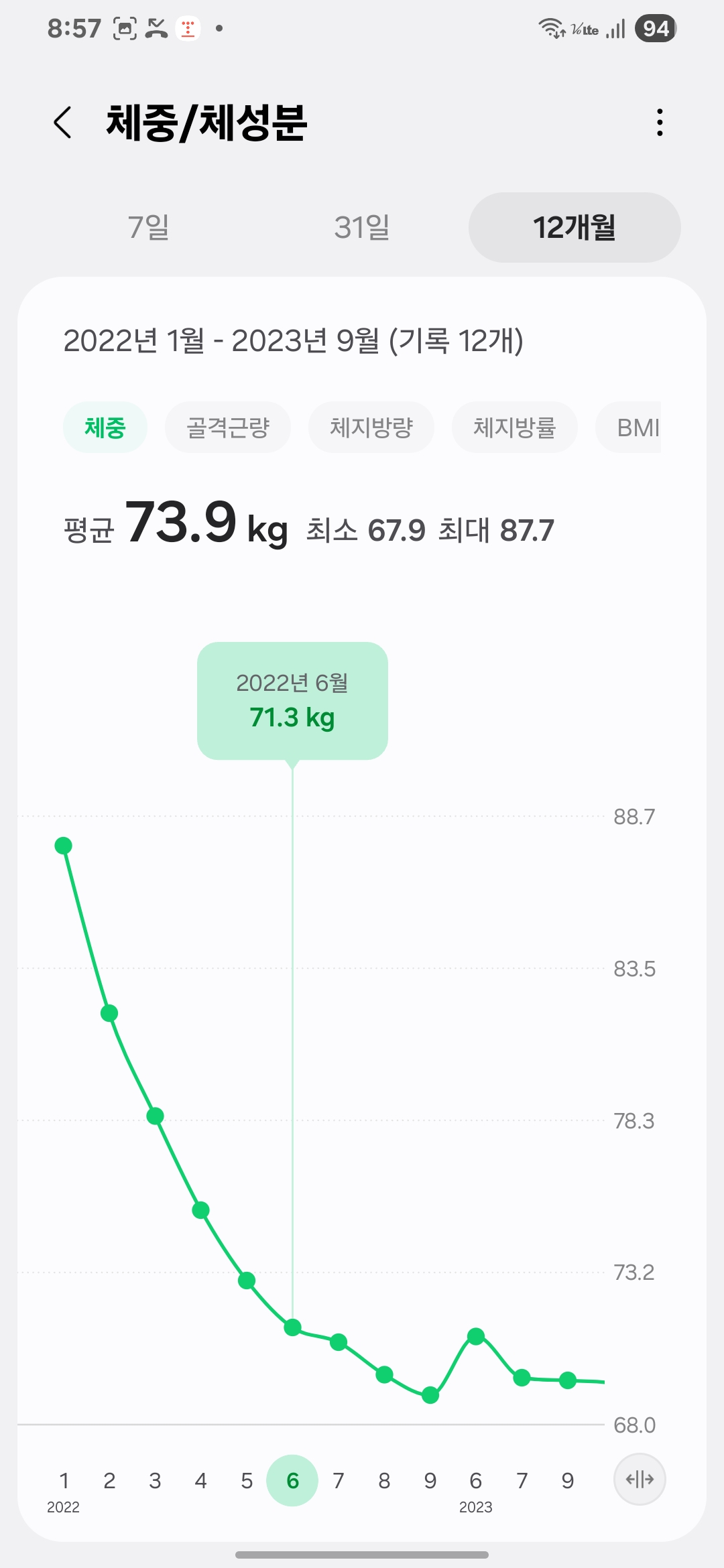The width and height of the screenshot is (724, 1568).
Task: Switch to the 7일 tab
Action: pyautogui.click(x=149, y=228)
